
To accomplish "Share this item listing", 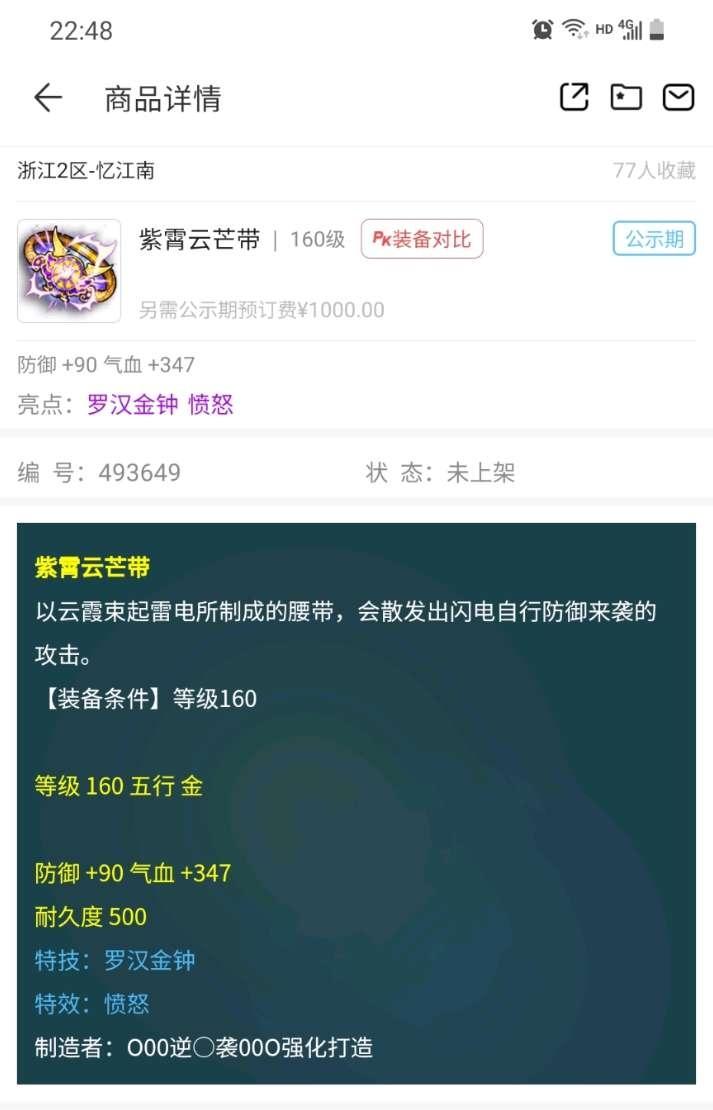I will 574,97.
